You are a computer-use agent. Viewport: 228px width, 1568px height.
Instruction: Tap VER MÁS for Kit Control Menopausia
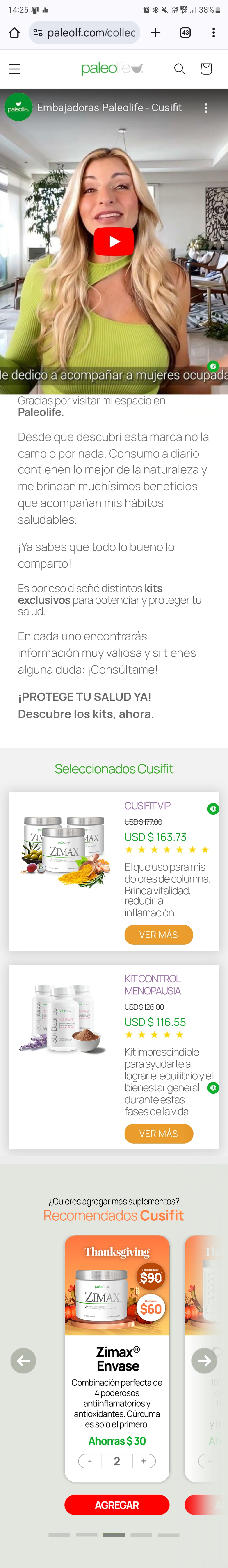click(158, 1133)
